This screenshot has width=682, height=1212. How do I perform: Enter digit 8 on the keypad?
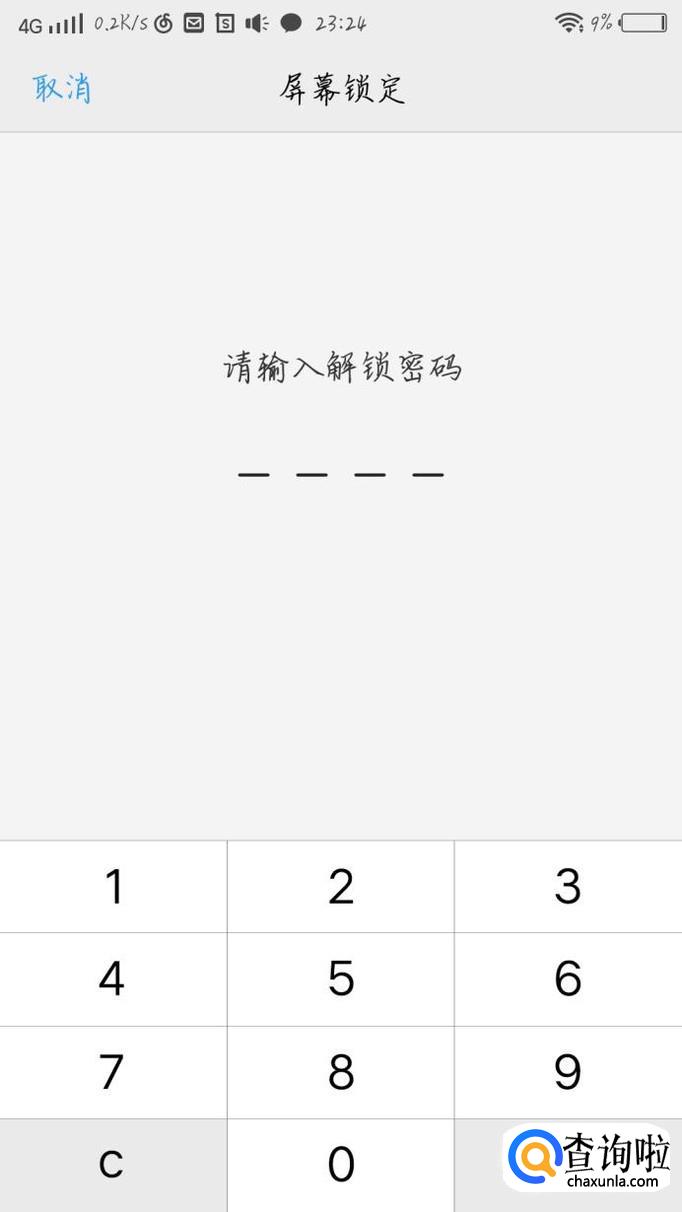[x=341, y=1073]
